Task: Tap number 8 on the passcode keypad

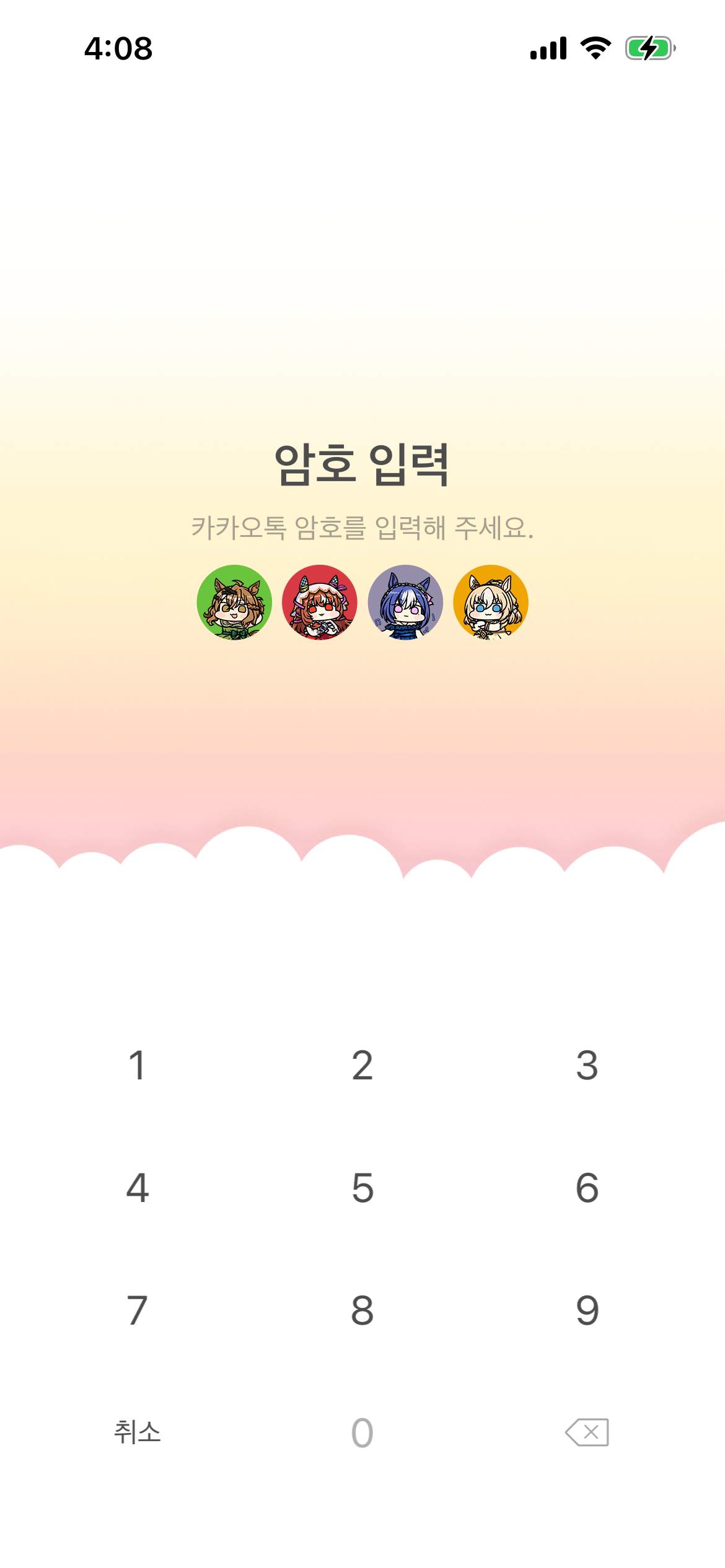Action: (362, 1310)
